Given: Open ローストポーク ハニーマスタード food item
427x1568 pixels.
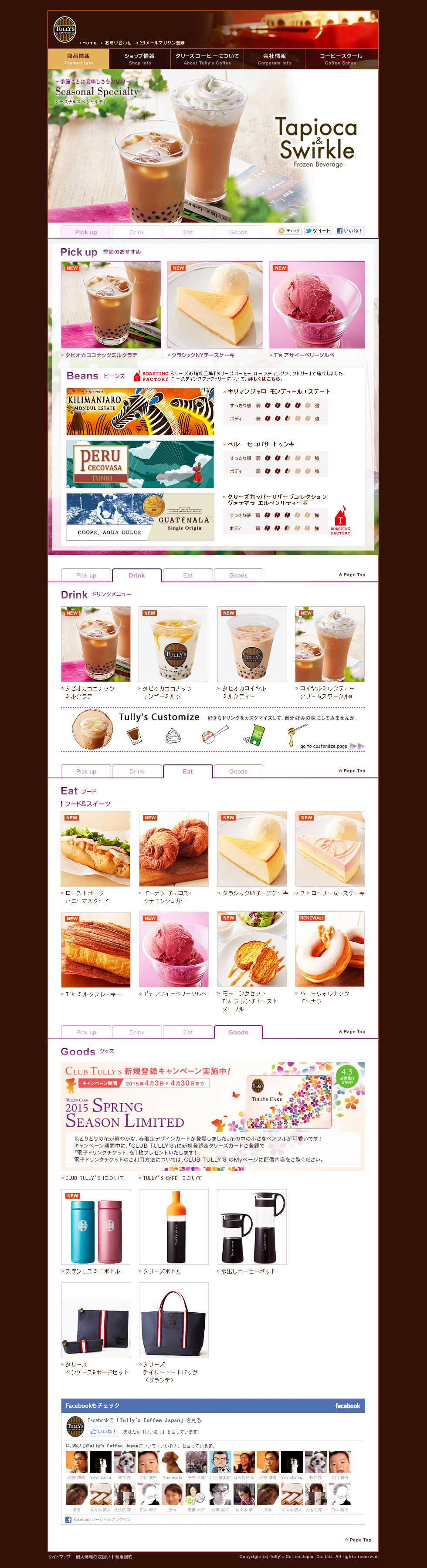Looking at the screenshot, I should 95,848.
